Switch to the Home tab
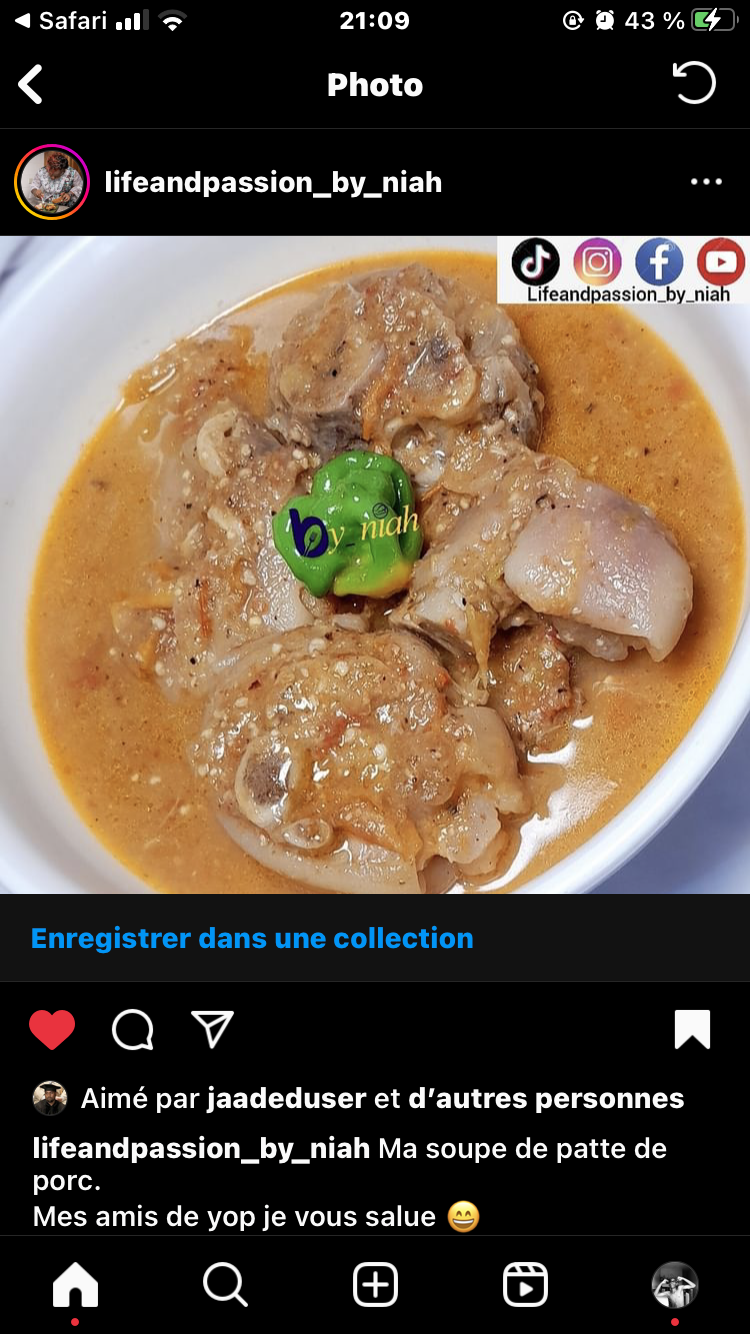Viewport: 750px width, 1334px height. coord(75,1285)
